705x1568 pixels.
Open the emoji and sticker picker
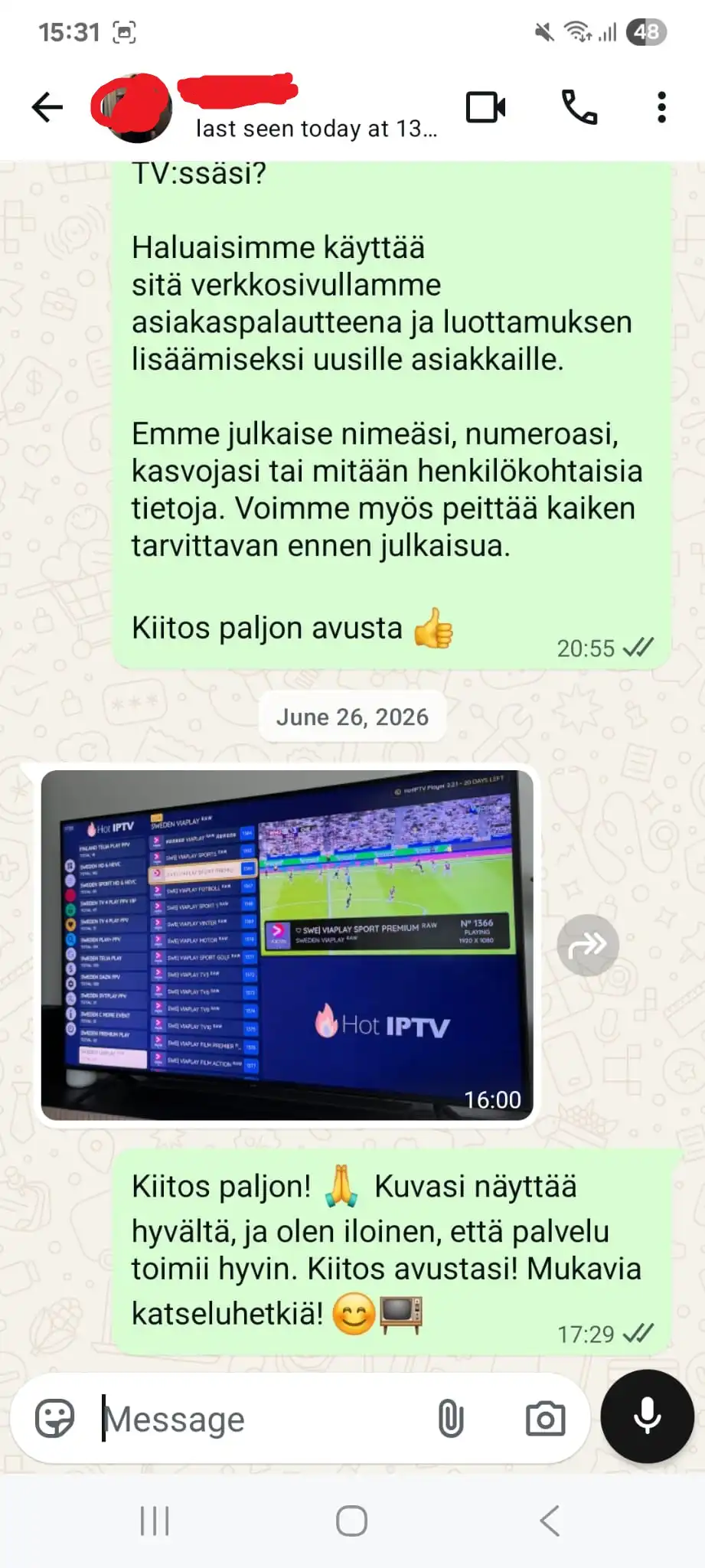tap(55, 1419)
